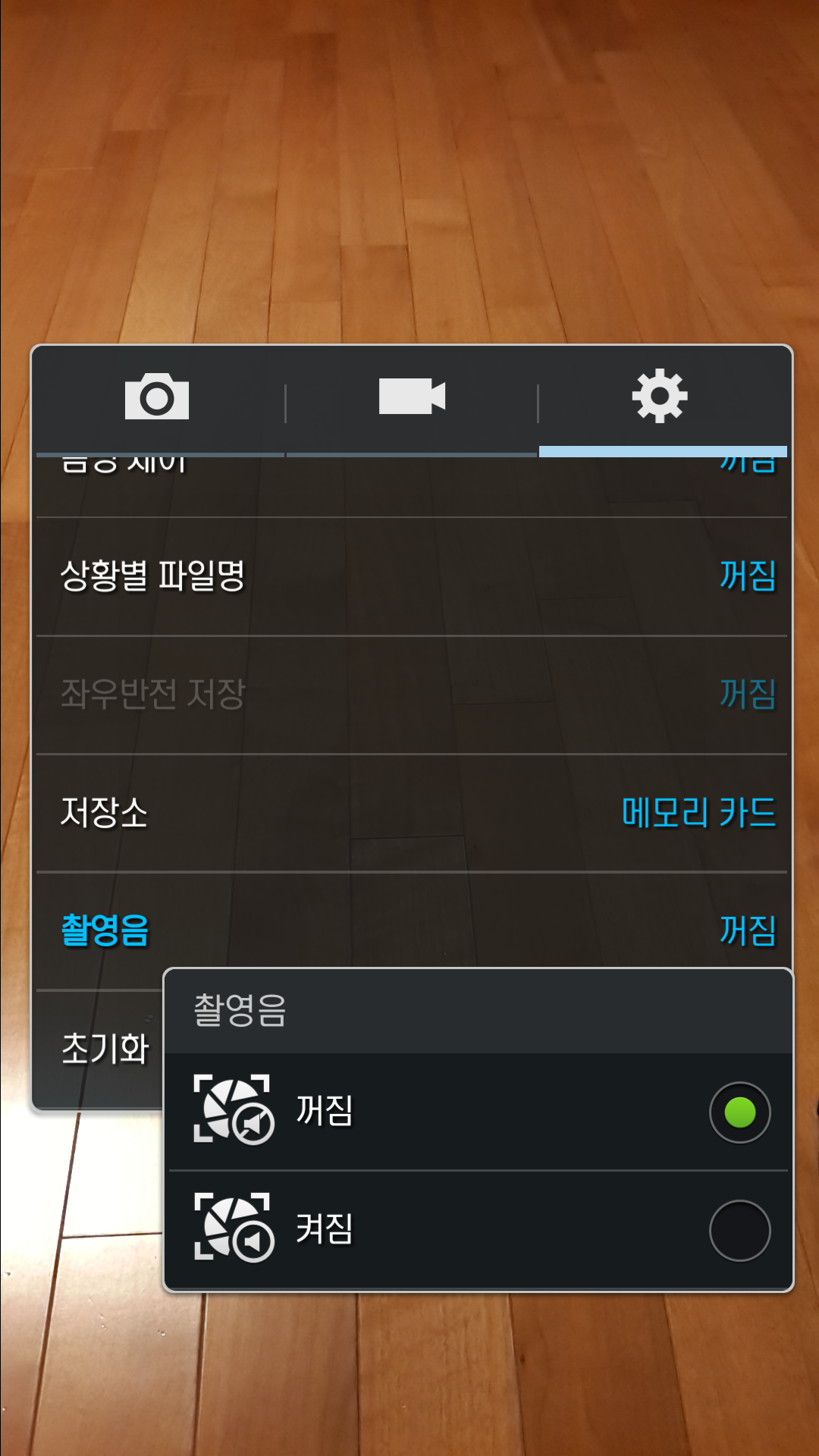Select 켜짐 to turn shutter sound on
This screenshot has width=819, height=1456.
[x=478, y=1229]
